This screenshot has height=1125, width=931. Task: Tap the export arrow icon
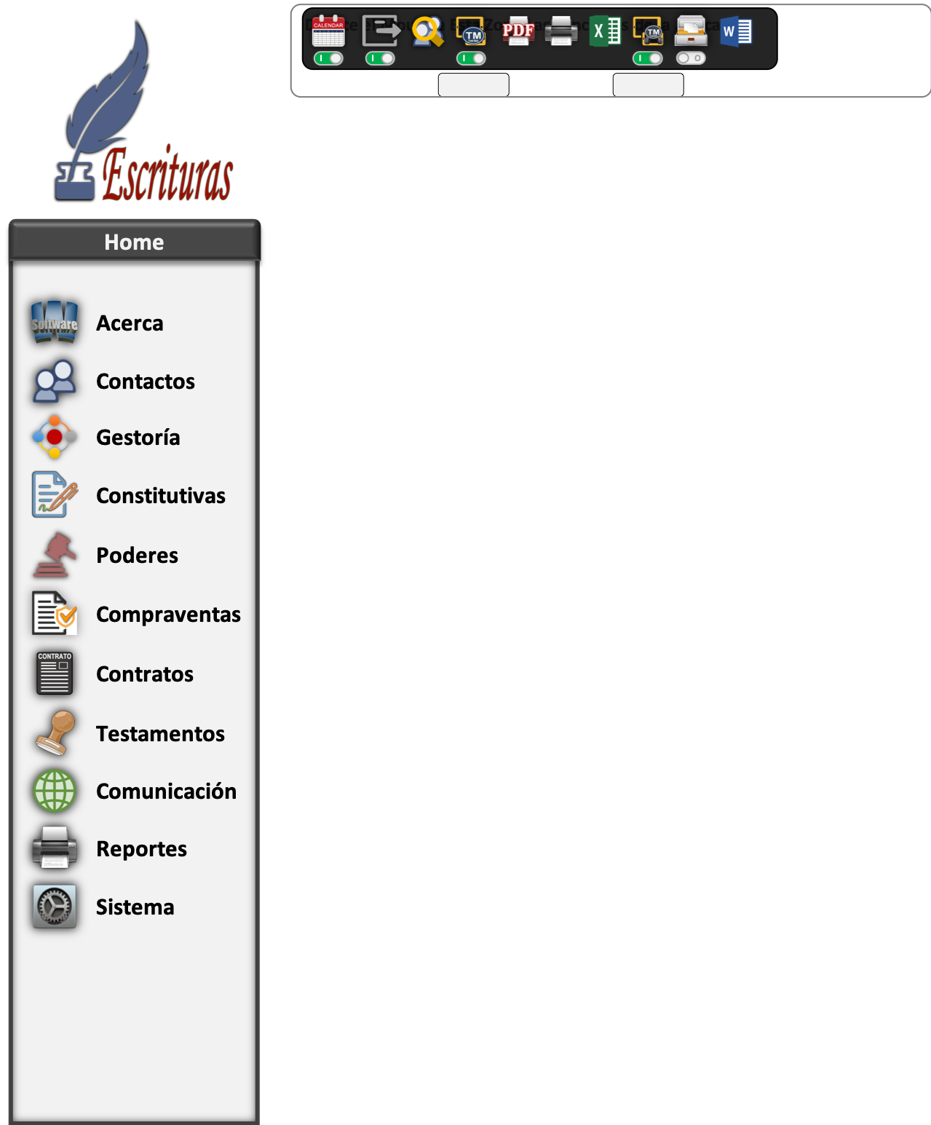point(381,31)
